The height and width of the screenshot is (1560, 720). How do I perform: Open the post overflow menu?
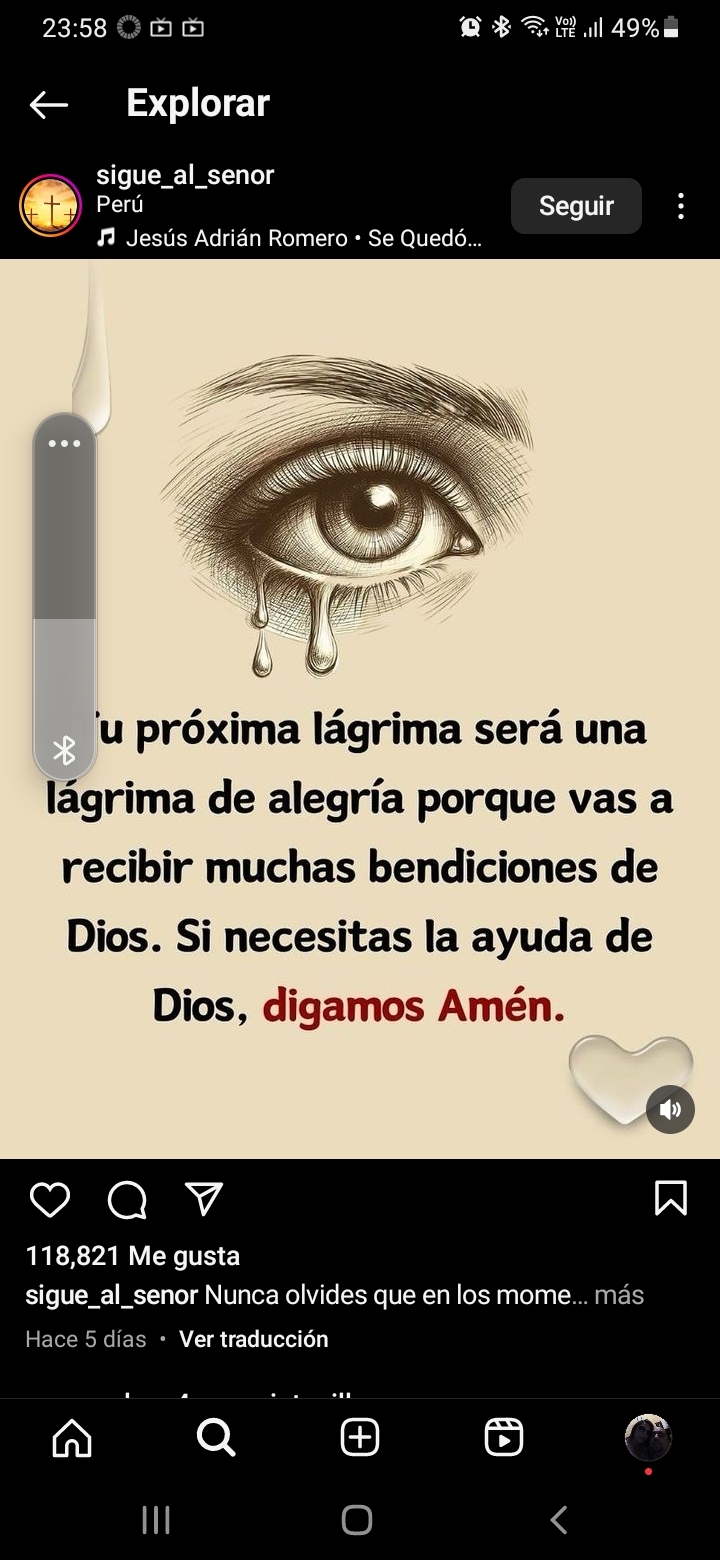point(681,206)
